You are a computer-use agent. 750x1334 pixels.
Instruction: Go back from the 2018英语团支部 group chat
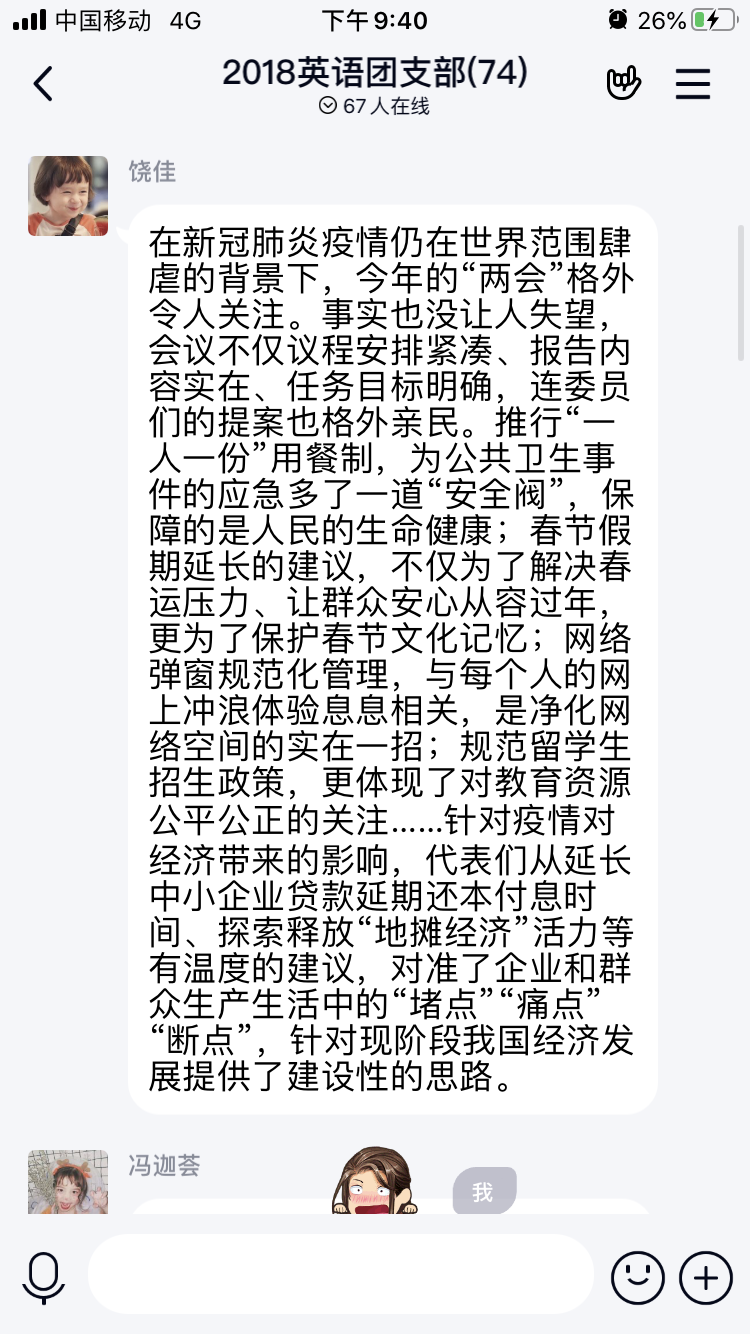coord(43,84)
